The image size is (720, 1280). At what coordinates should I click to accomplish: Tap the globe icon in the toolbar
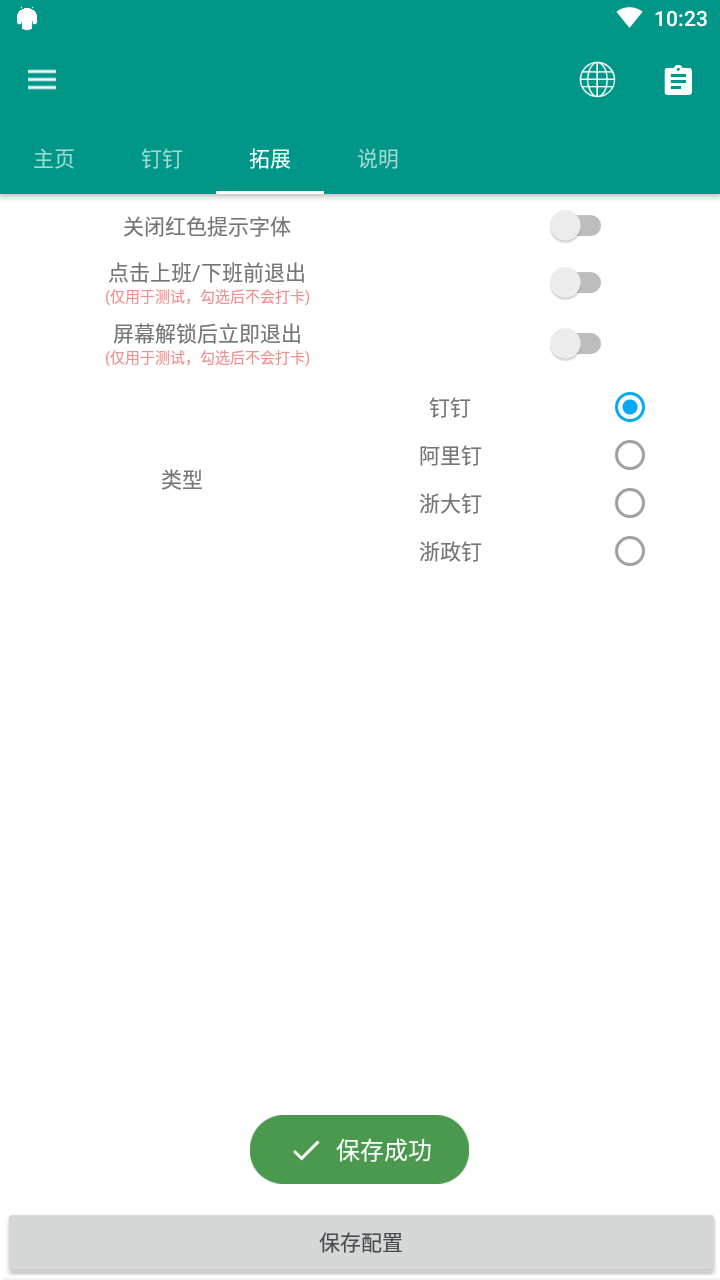597,80
